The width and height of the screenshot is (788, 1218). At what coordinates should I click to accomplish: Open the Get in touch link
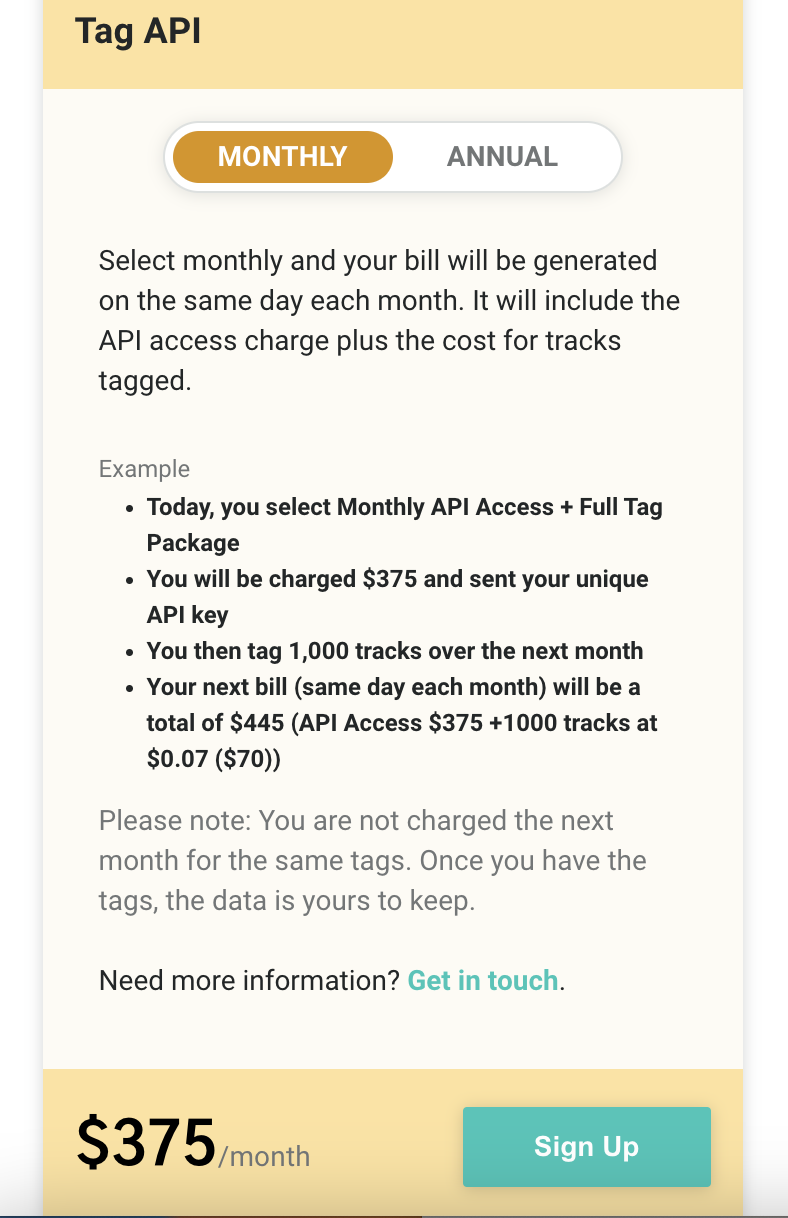(x=483, y=980)
